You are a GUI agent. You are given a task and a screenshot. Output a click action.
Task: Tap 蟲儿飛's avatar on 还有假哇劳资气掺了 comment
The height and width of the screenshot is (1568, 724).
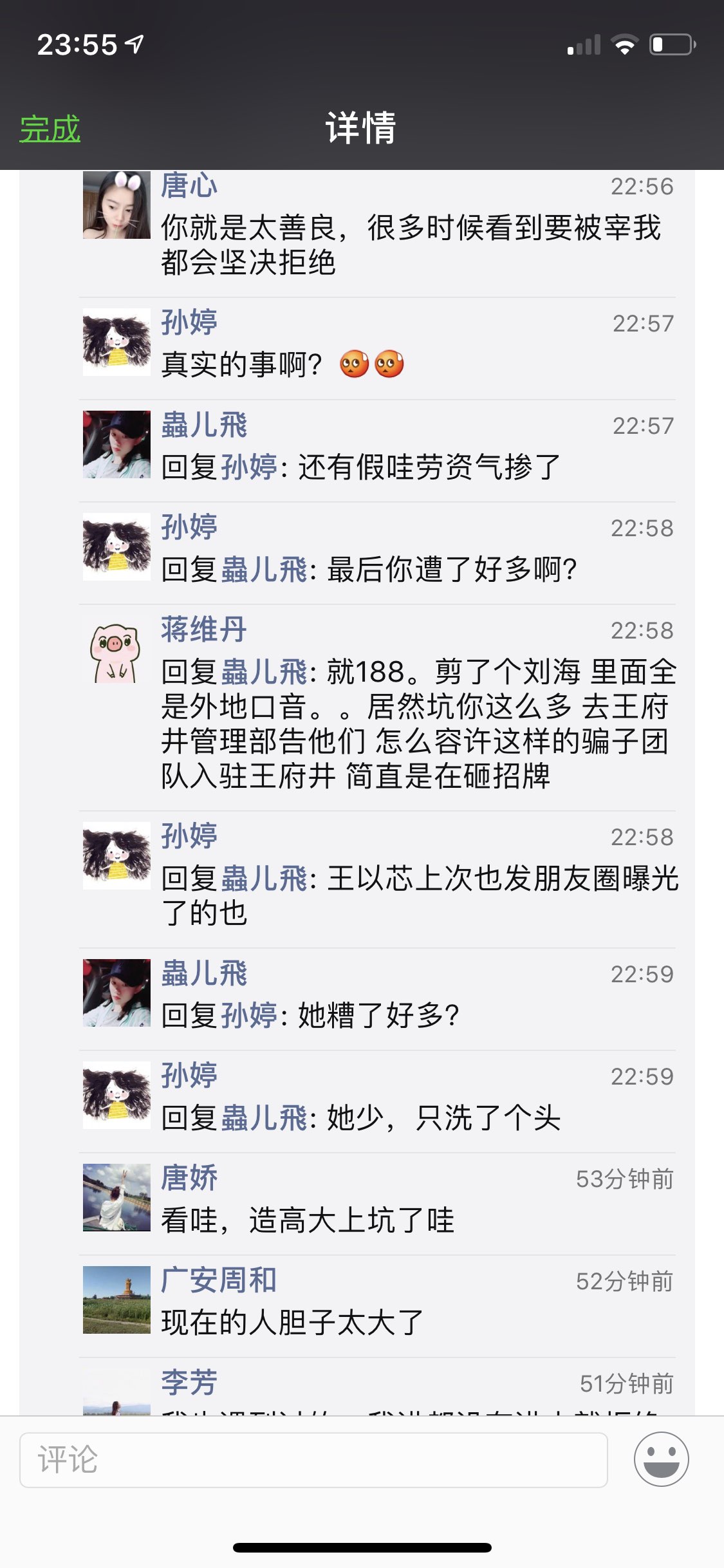tap(116, 444)
